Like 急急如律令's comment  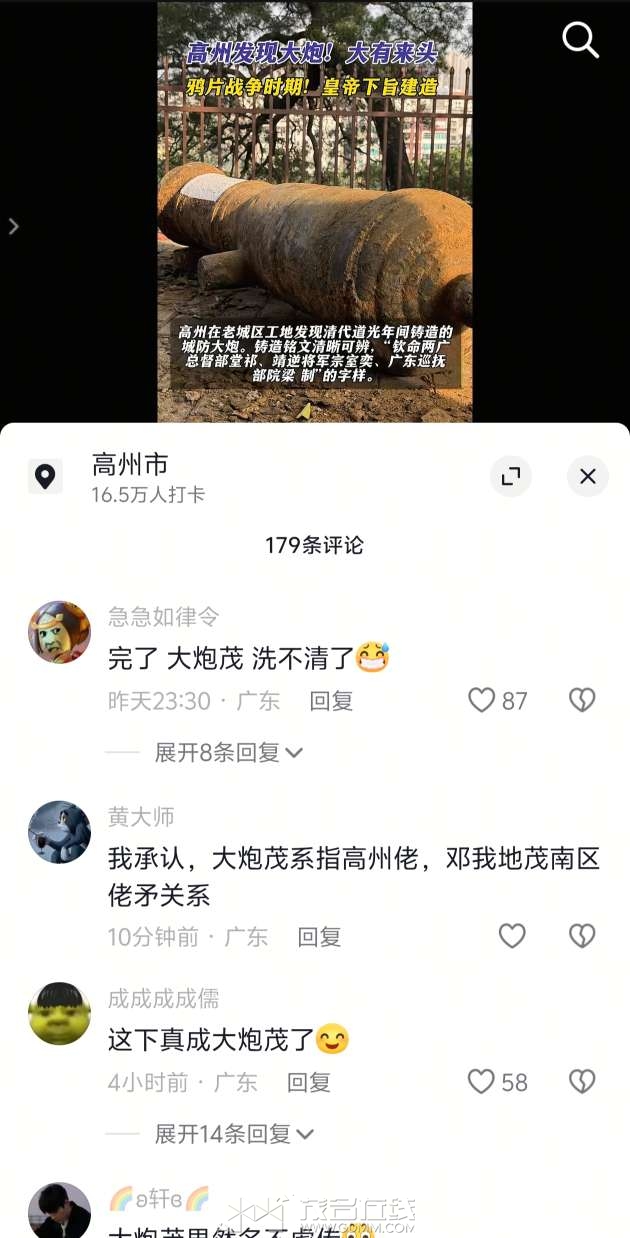[482, 700]
